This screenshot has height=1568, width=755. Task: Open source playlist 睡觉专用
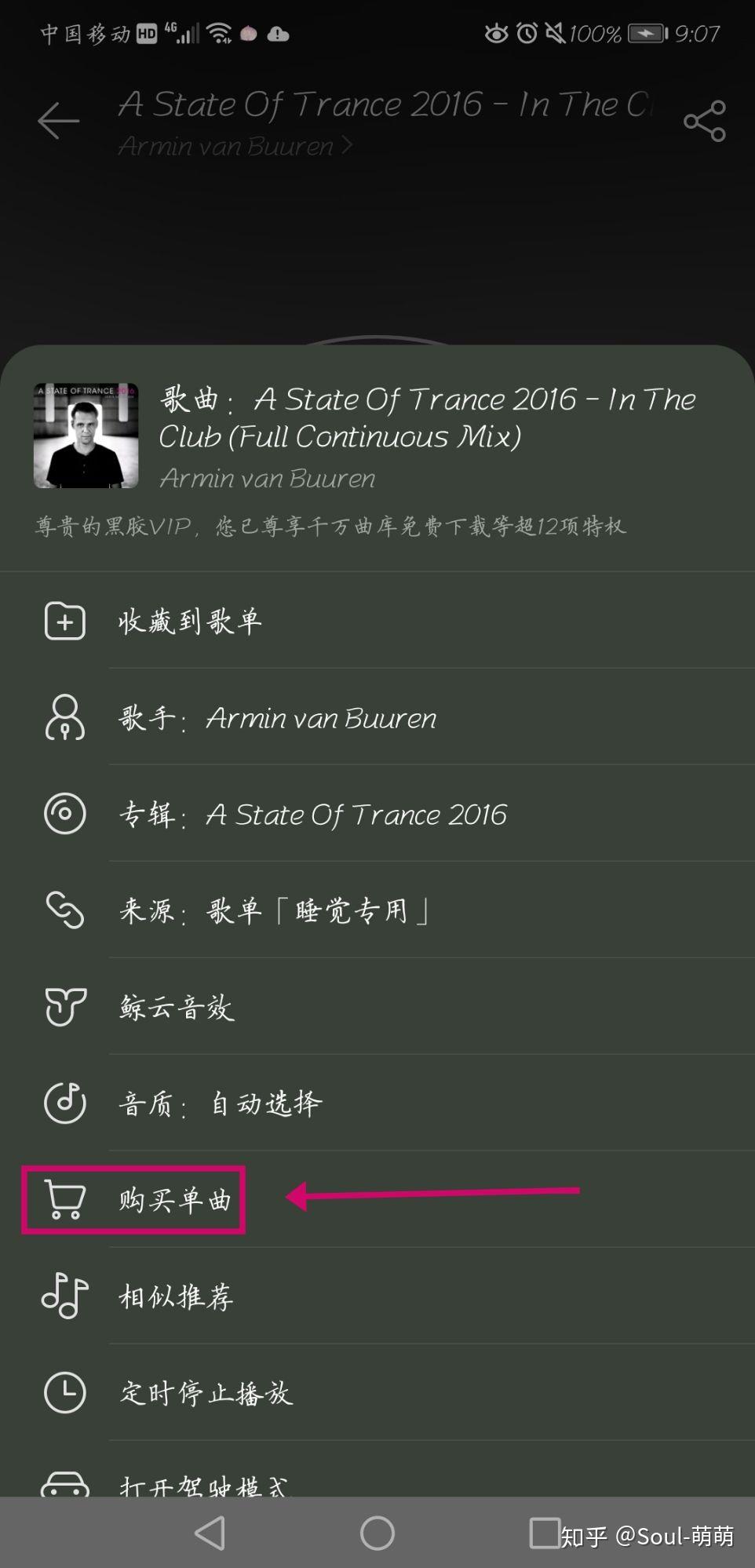point(273,911)
